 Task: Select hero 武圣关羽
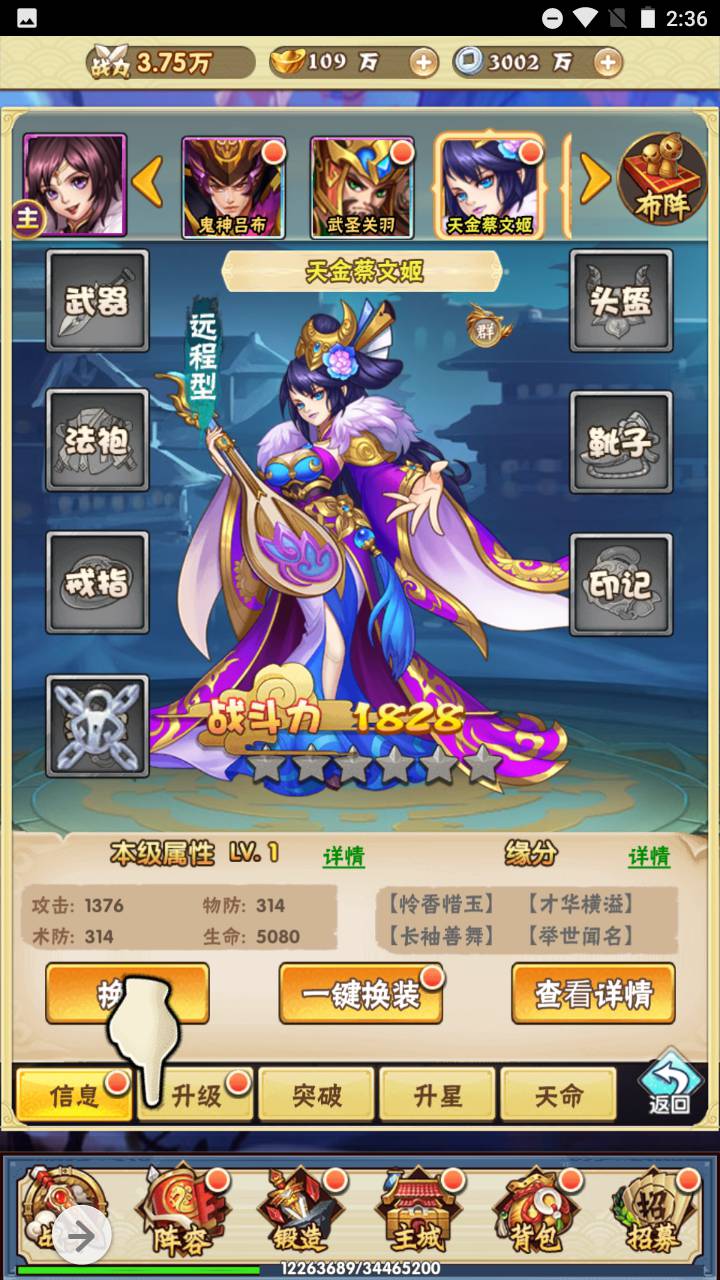coord(362,187)
